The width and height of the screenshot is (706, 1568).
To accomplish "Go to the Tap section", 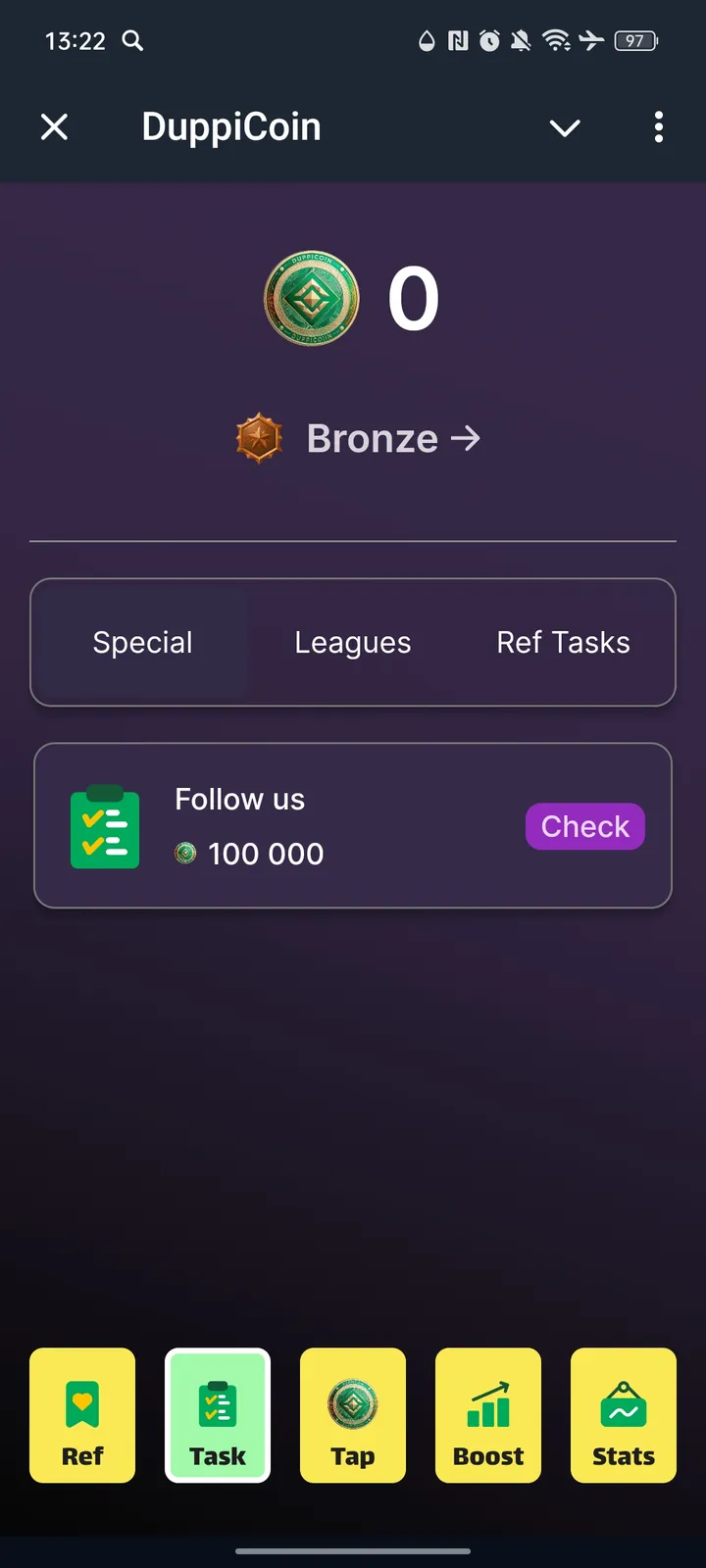I will [353, 1415].
